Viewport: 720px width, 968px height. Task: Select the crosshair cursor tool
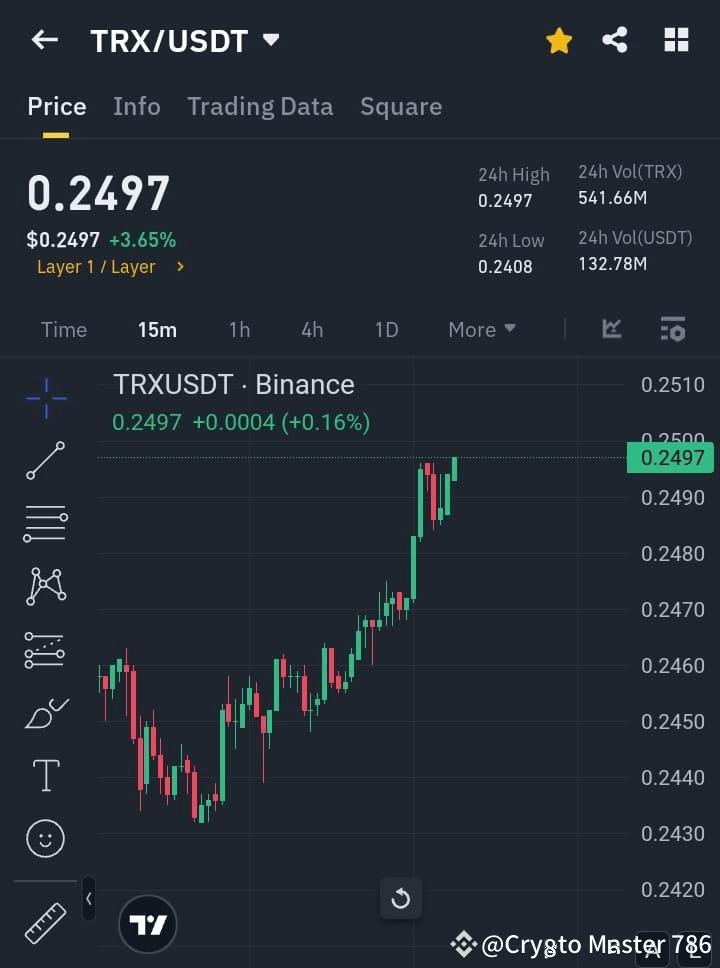45,398
